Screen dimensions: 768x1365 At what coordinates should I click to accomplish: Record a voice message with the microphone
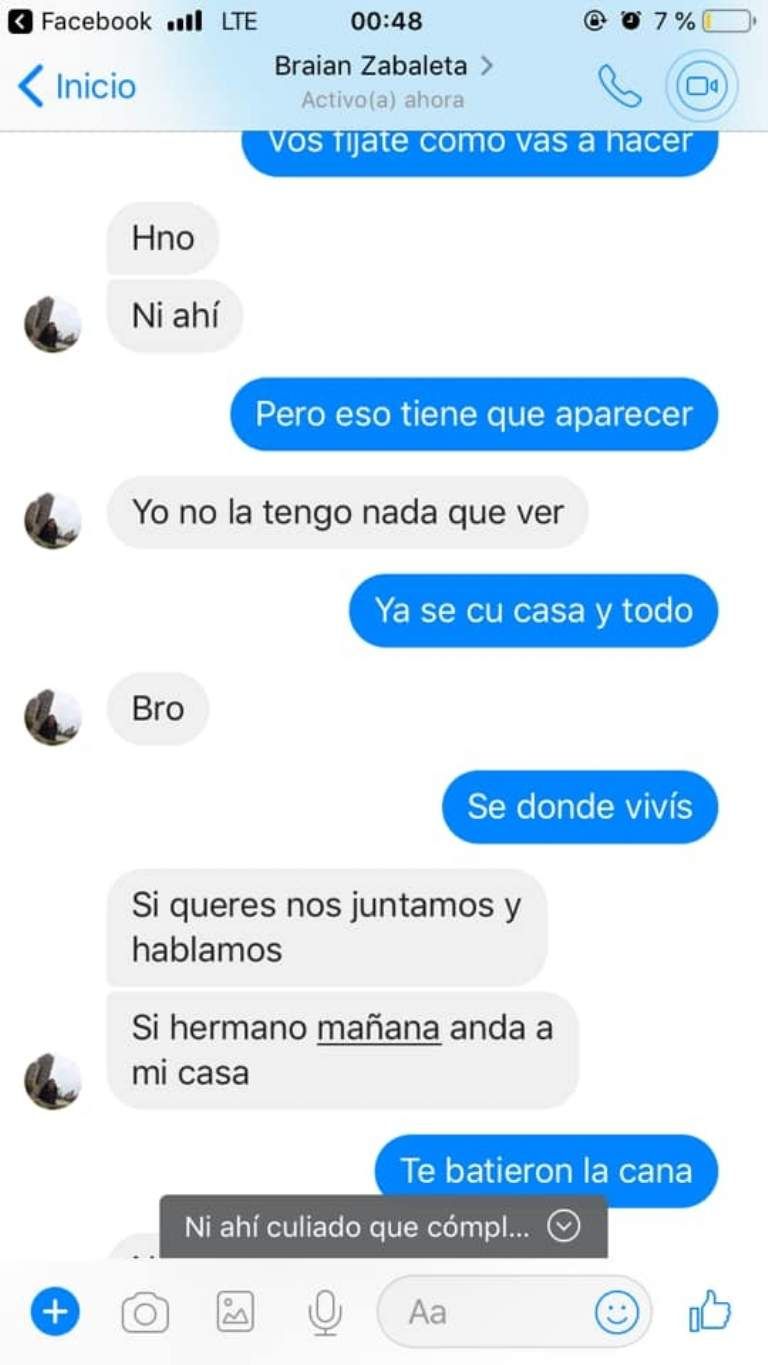tap(324, 1312)
